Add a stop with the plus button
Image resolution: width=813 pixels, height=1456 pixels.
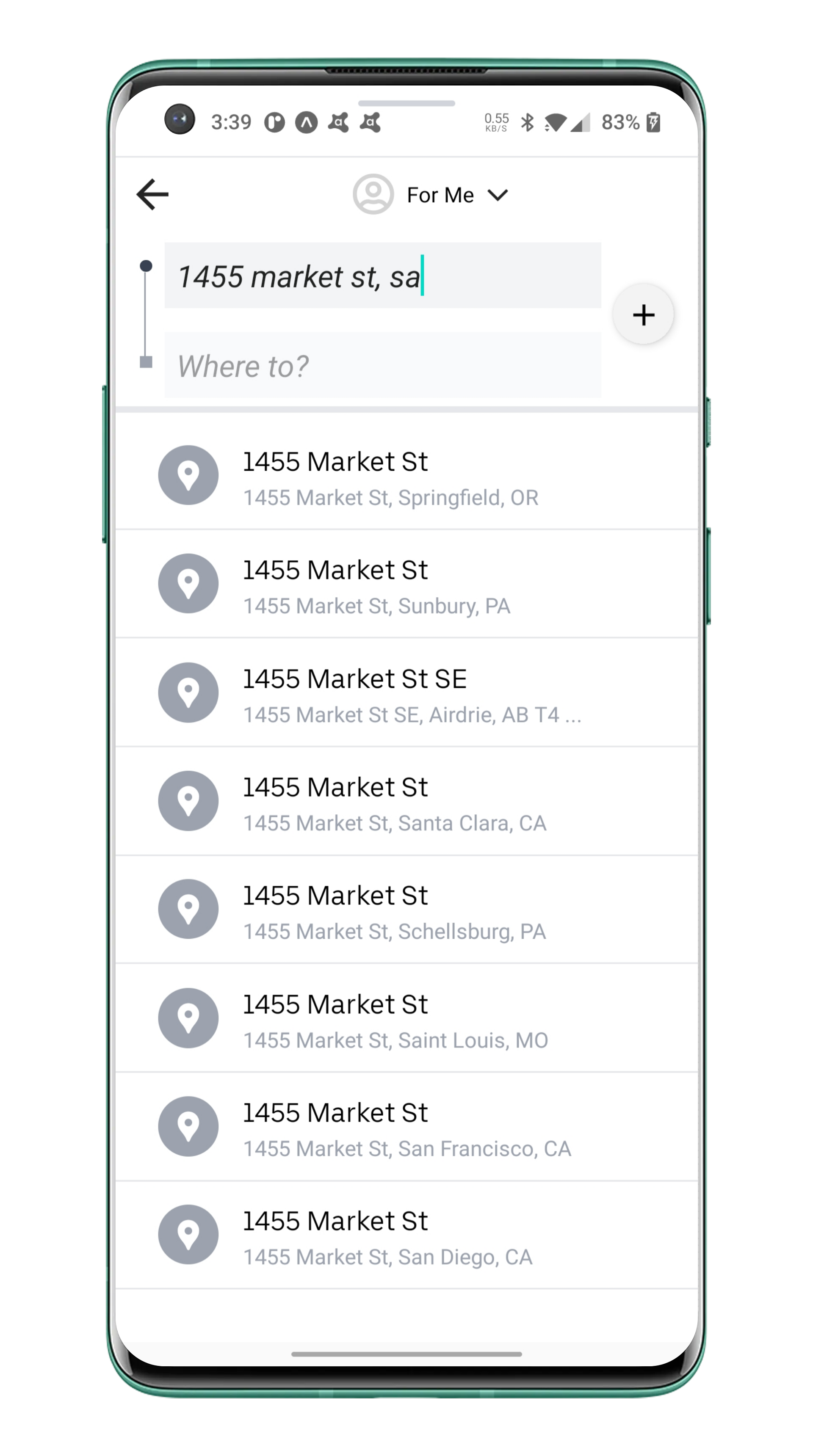[x=643, y=314]
